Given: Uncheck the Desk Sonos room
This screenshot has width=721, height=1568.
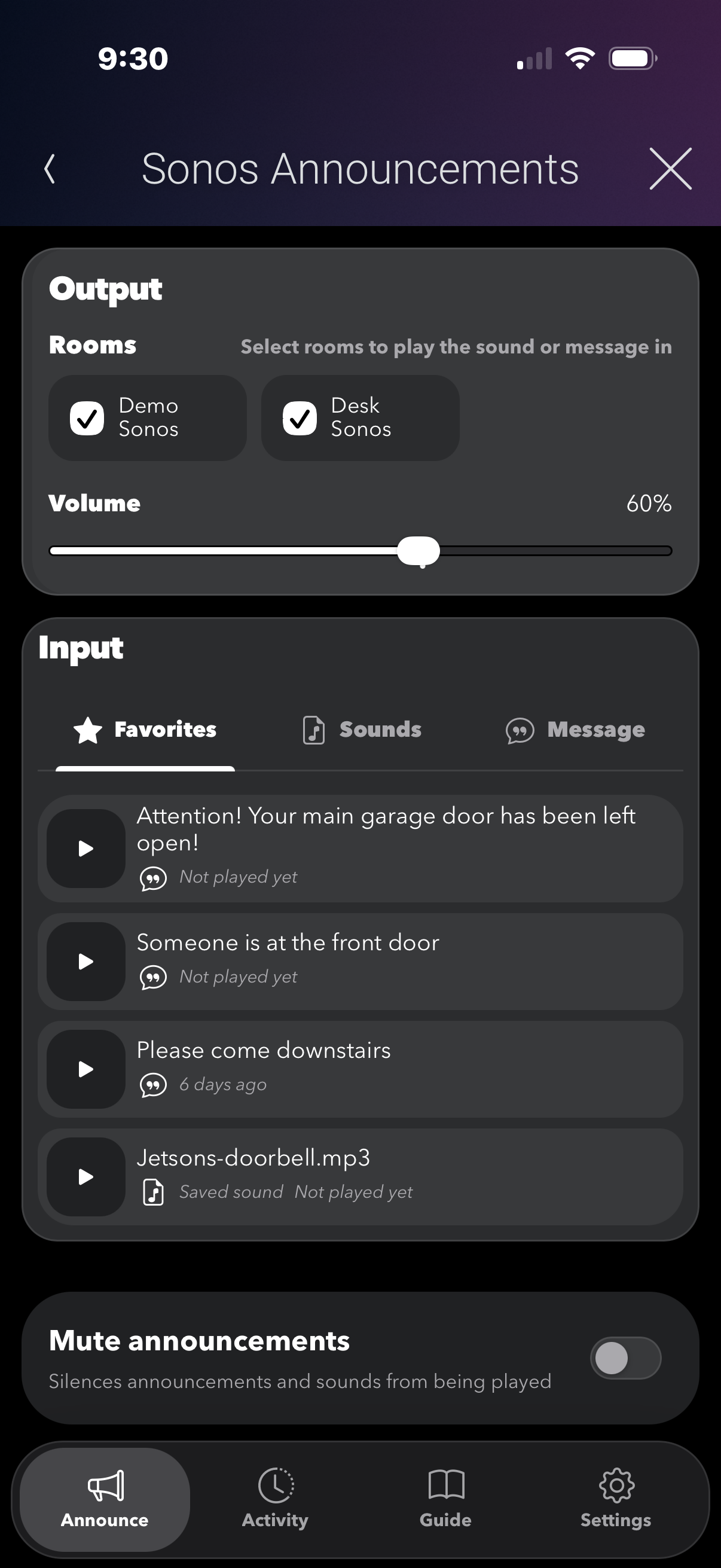Looking at the screenshot, I should tap(300, 419).
